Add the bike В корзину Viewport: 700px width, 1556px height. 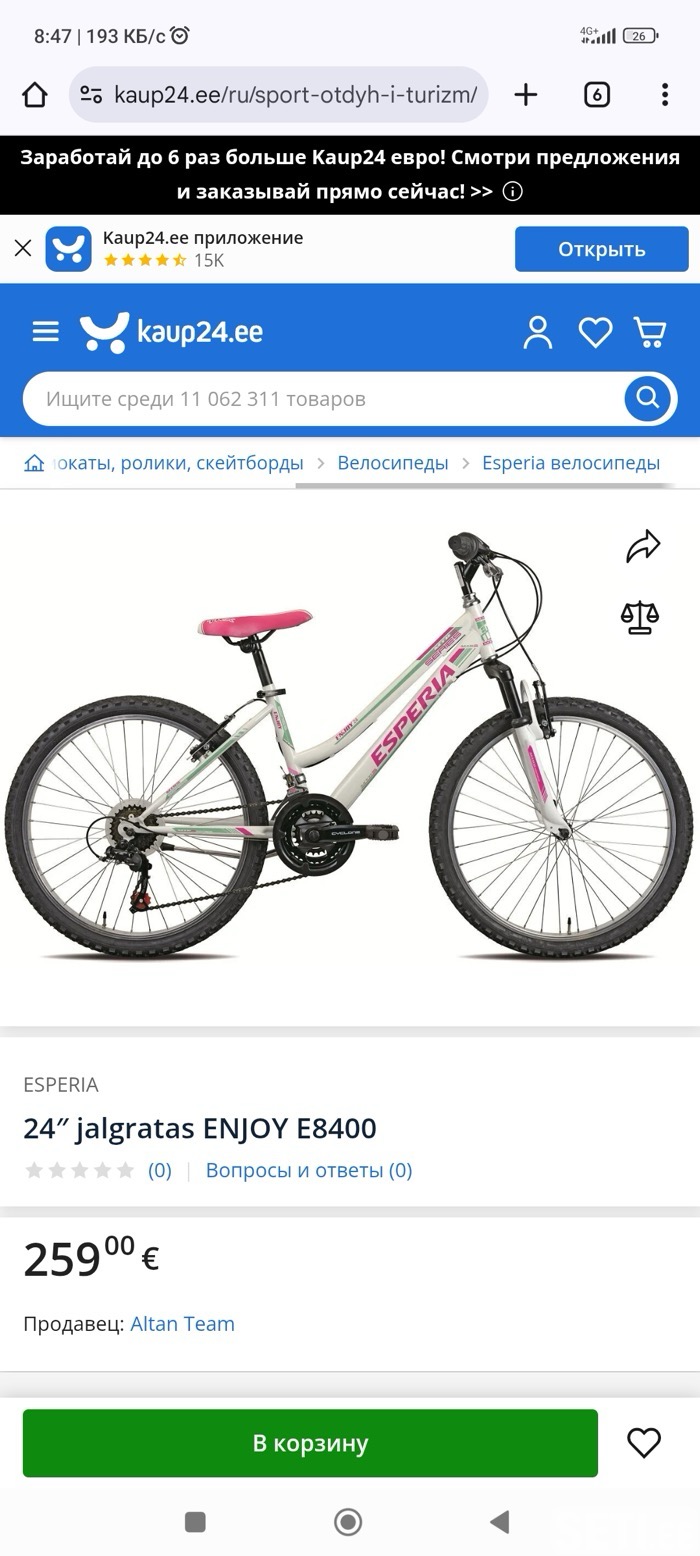[x=310, y=1443]
